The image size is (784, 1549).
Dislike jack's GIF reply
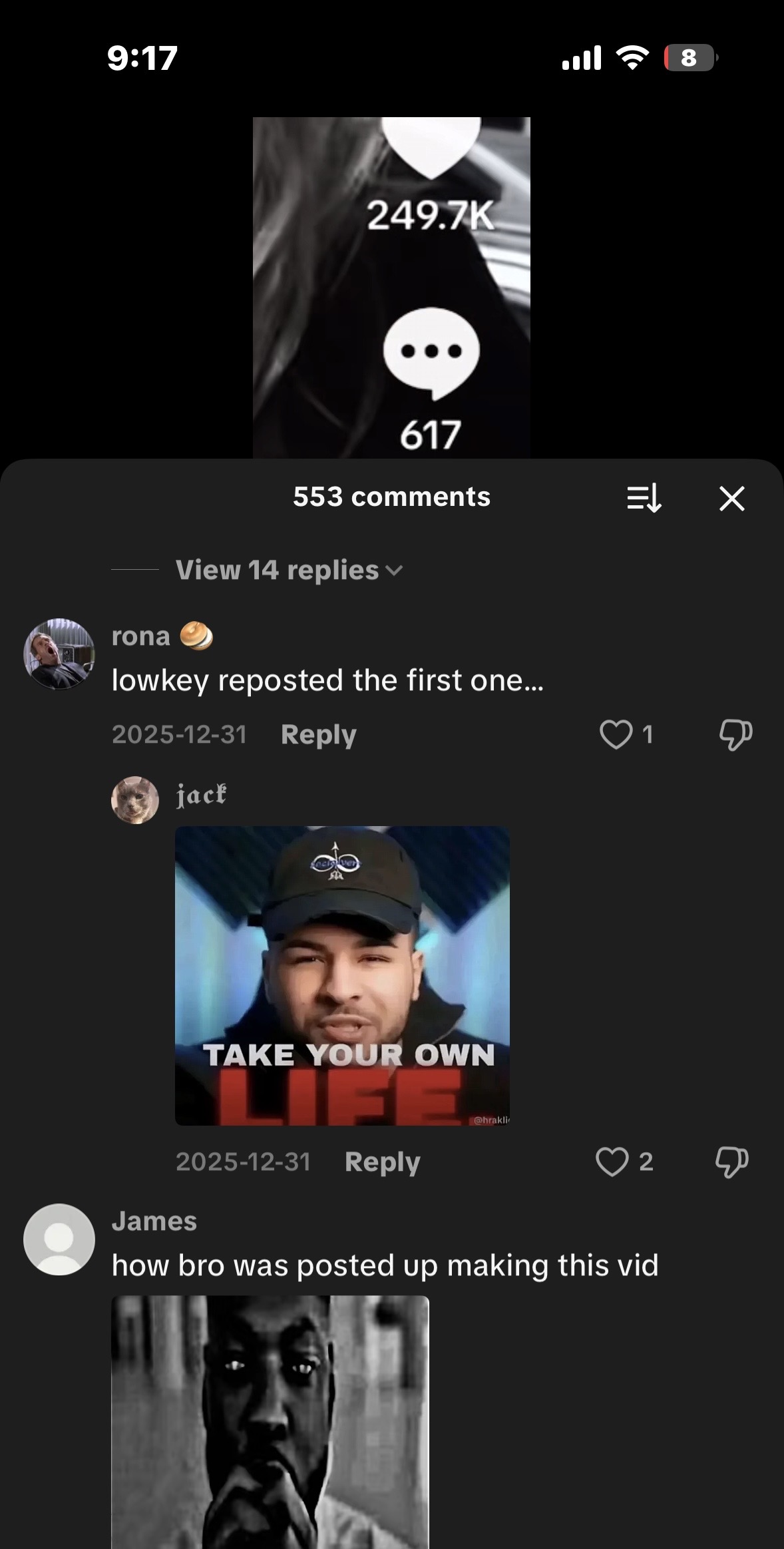(732, 1162)
